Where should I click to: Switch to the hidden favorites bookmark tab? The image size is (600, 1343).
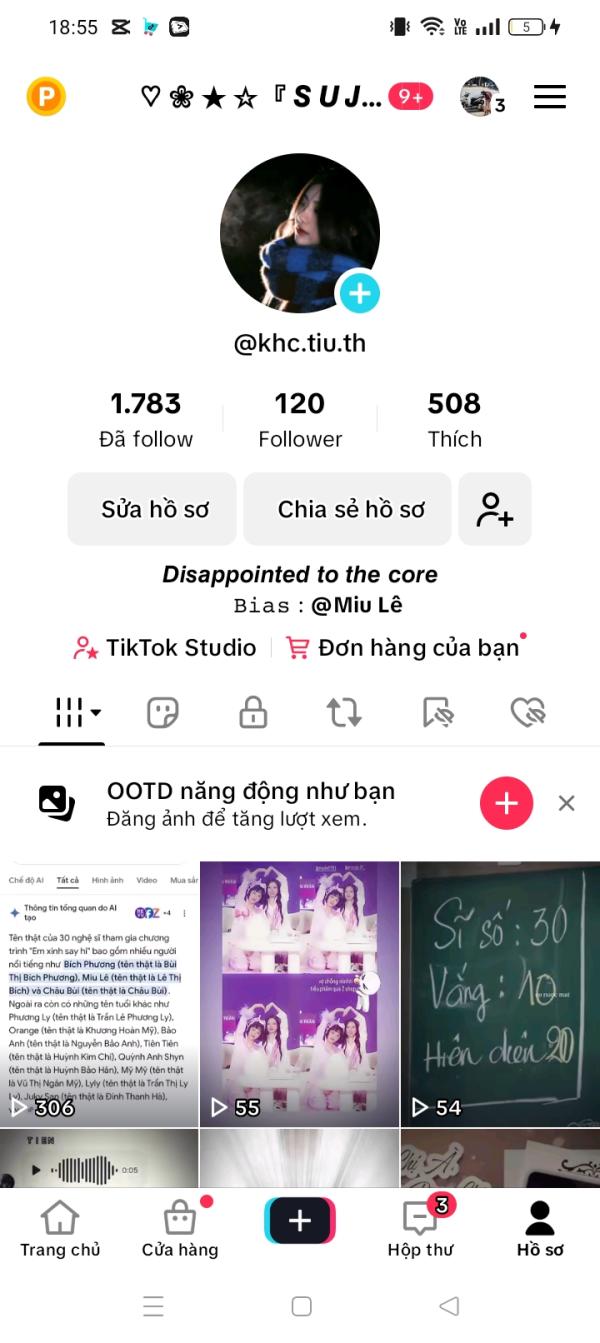tap(437, 713)
